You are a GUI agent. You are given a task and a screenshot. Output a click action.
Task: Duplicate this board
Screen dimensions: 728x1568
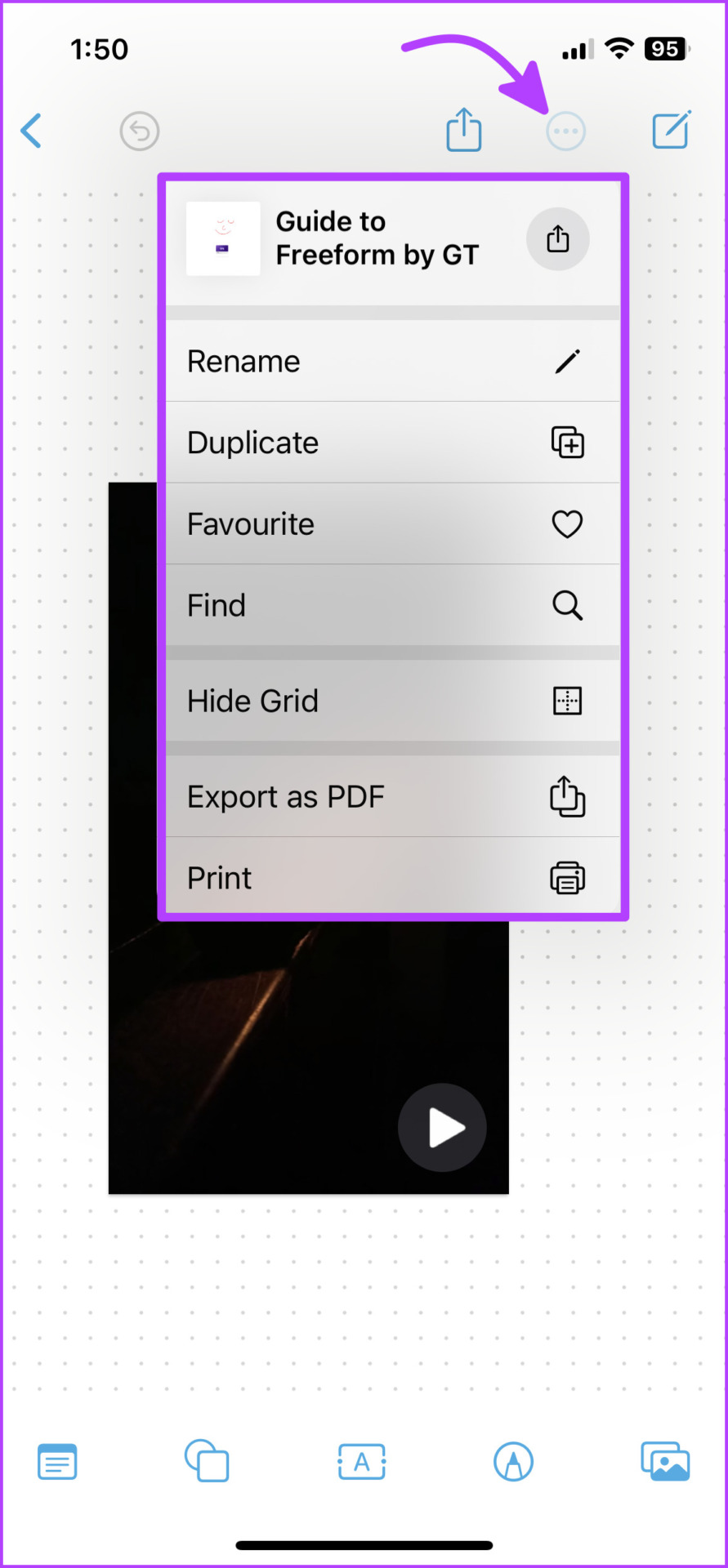point(392,443)
